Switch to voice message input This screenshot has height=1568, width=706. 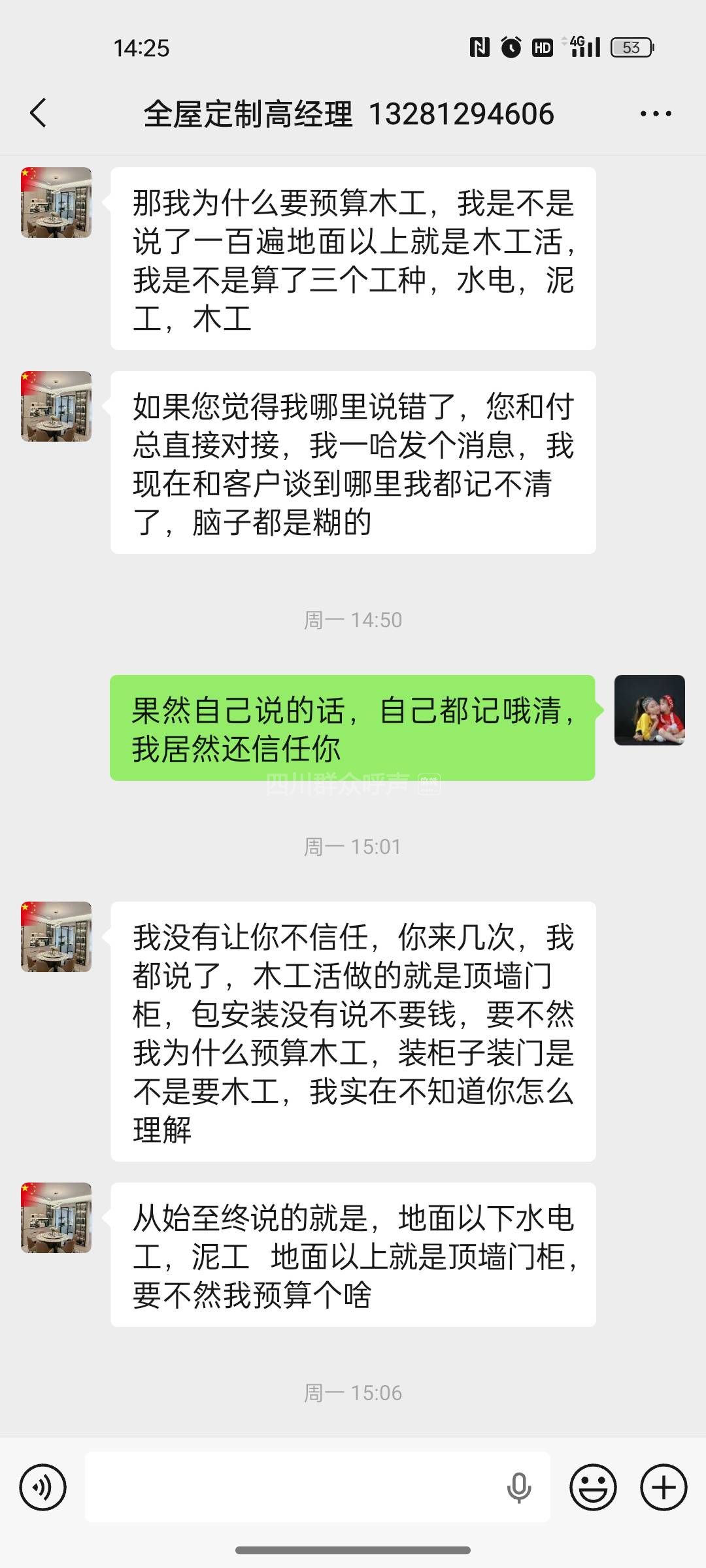click(43, 1488)
